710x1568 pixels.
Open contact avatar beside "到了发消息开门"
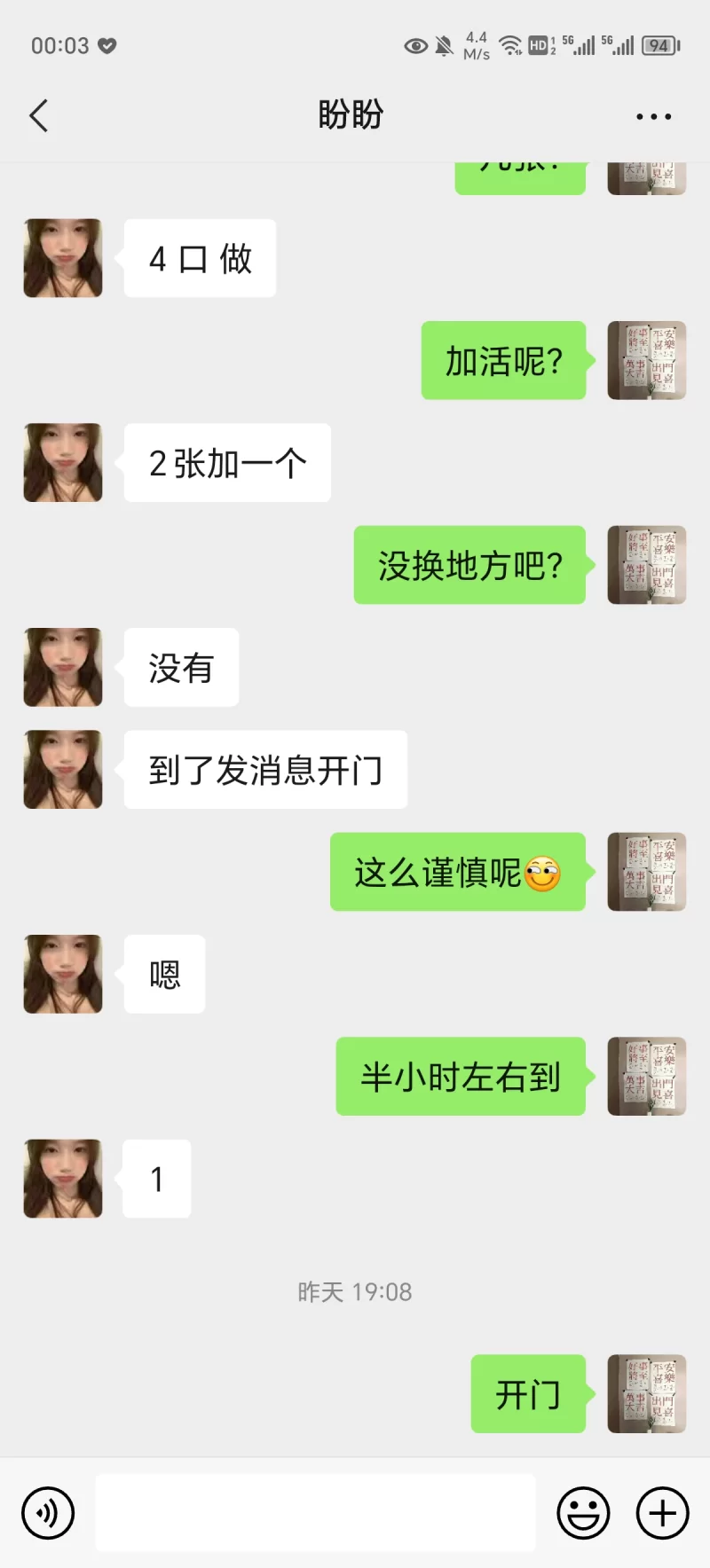click(63, 770)
